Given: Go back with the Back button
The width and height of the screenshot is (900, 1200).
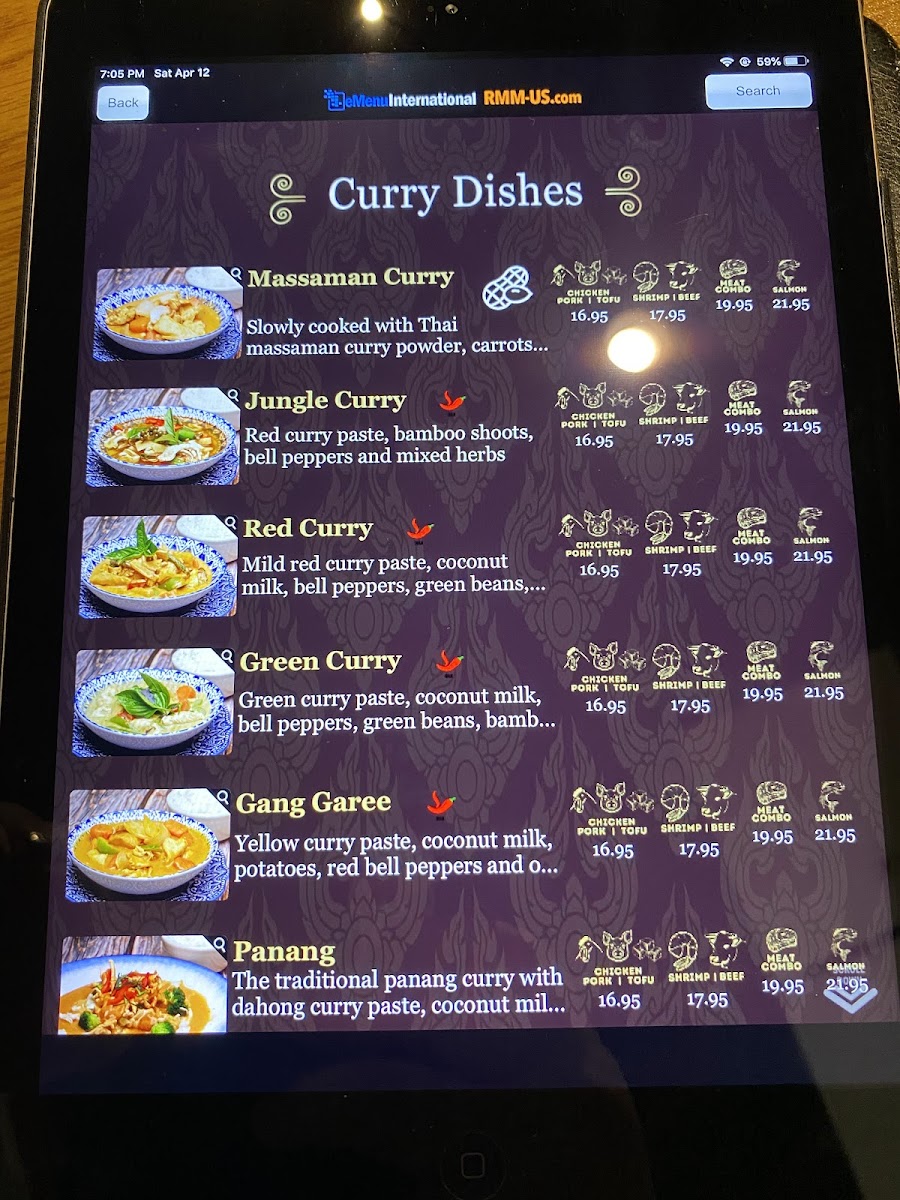Looking at the screenshot, I should [x=123, y=103].
